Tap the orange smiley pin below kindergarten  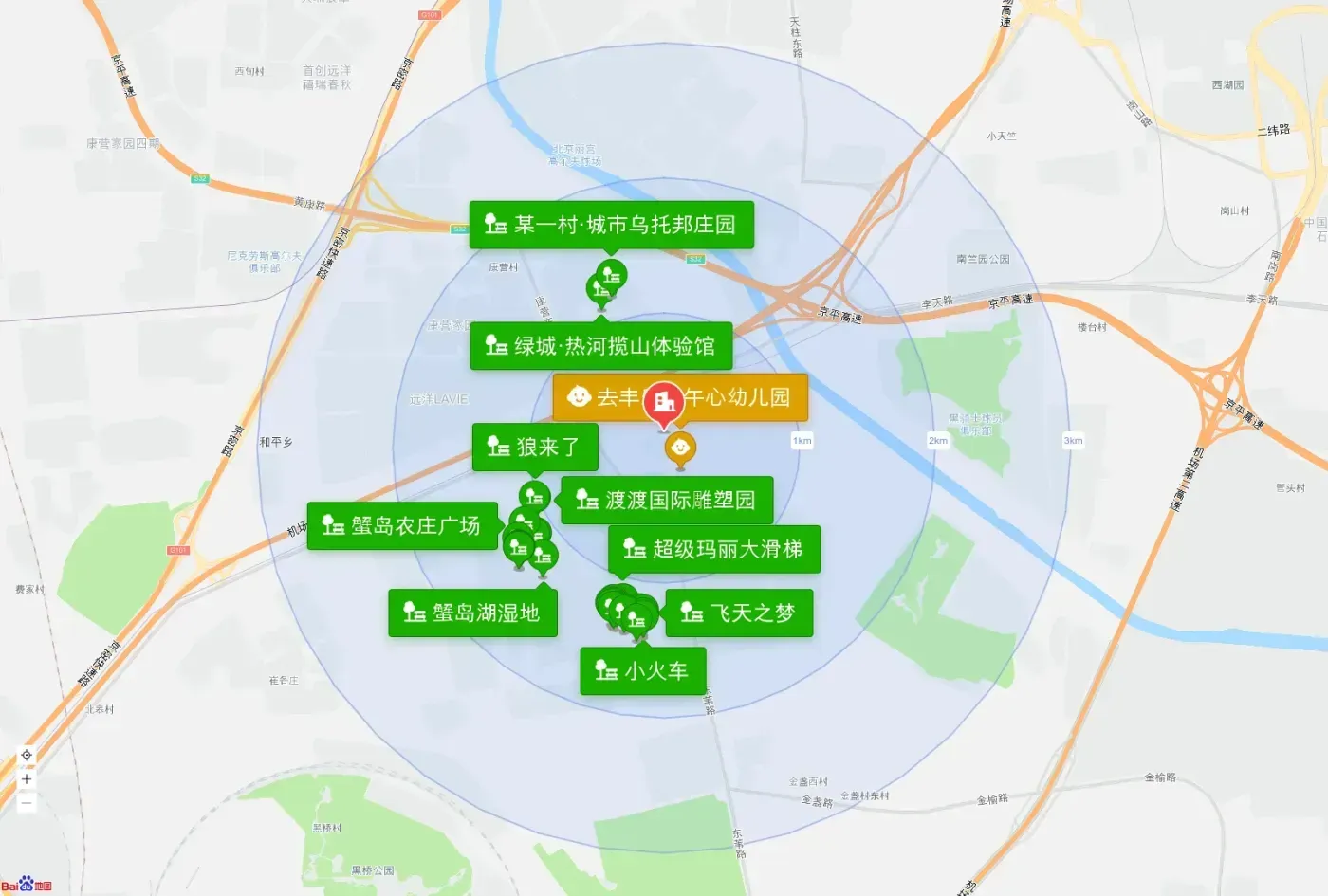680,450
